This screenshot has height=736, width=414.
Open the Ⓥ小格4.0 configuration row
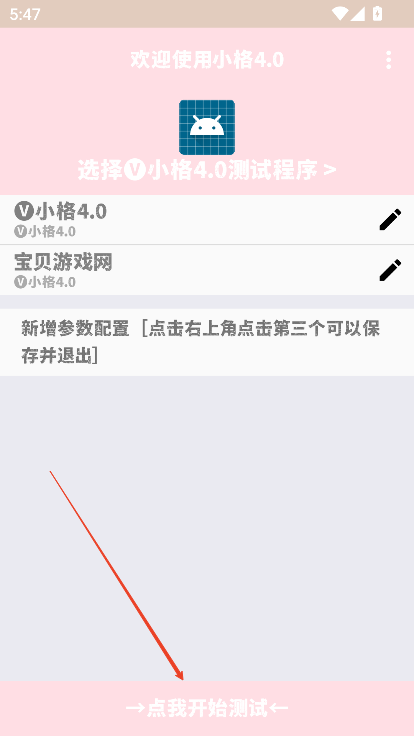coord(207,219)
